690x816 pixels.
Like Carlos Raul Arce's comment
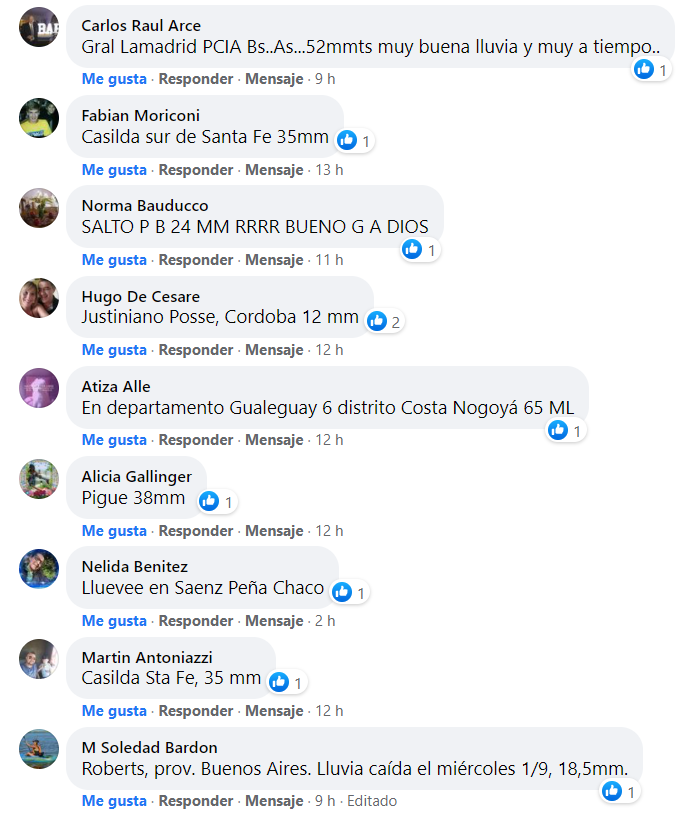(114, 79)
